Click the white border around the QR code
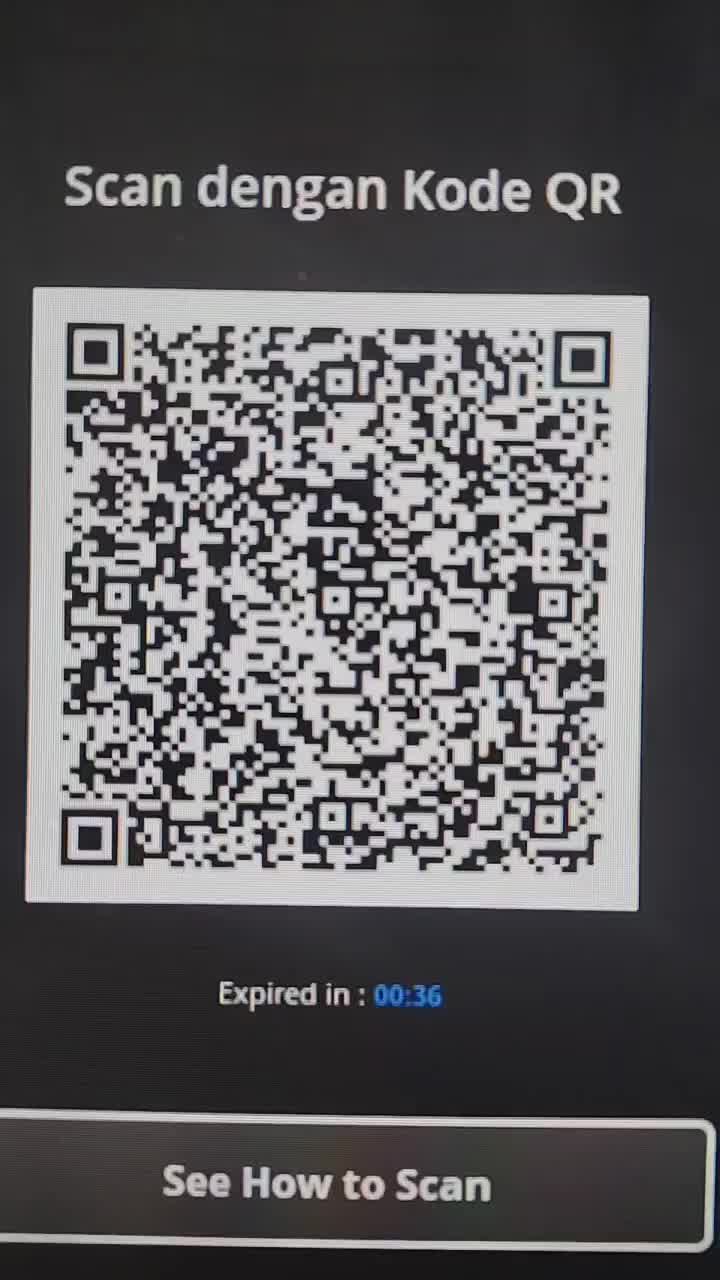This screenshot has height=1280, width=720. [340, 300]
